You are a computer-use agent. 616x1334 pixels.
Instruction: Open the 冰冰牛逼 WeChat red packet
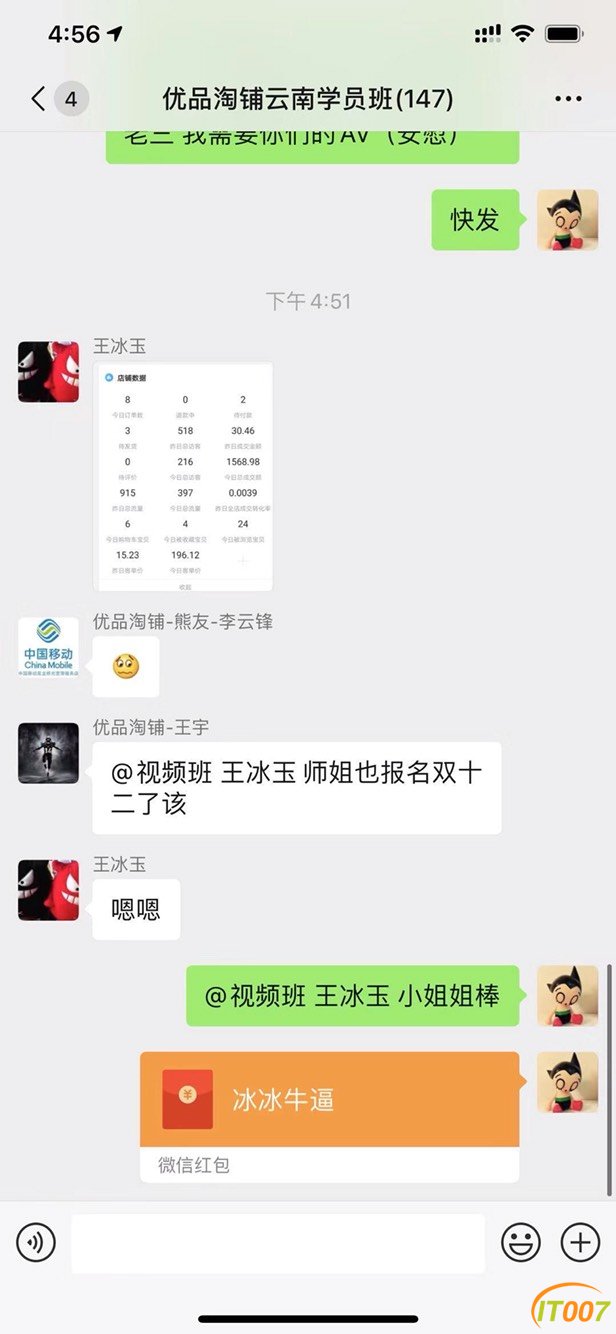tap(329, 1117)
